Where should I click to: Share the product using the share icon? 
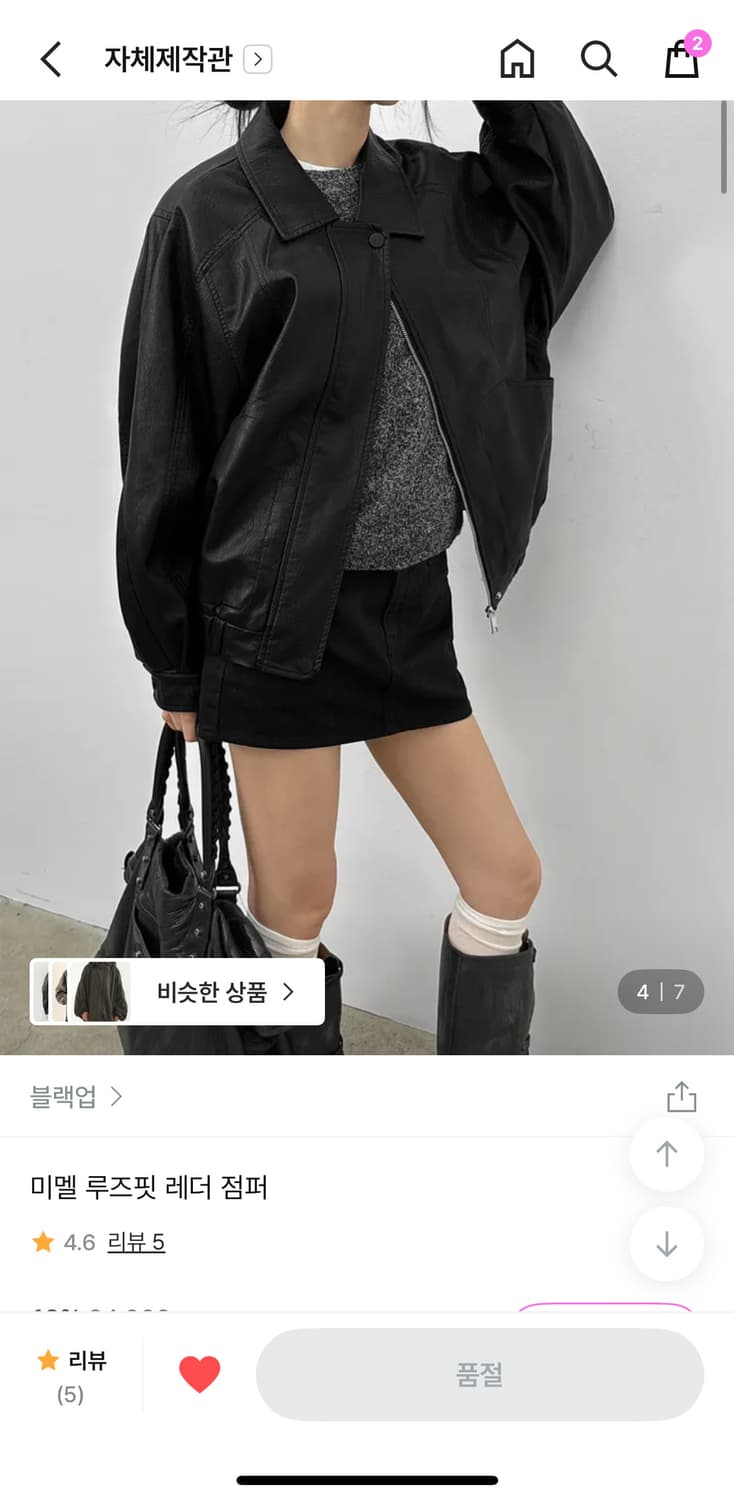click(x=681, y=1095)
